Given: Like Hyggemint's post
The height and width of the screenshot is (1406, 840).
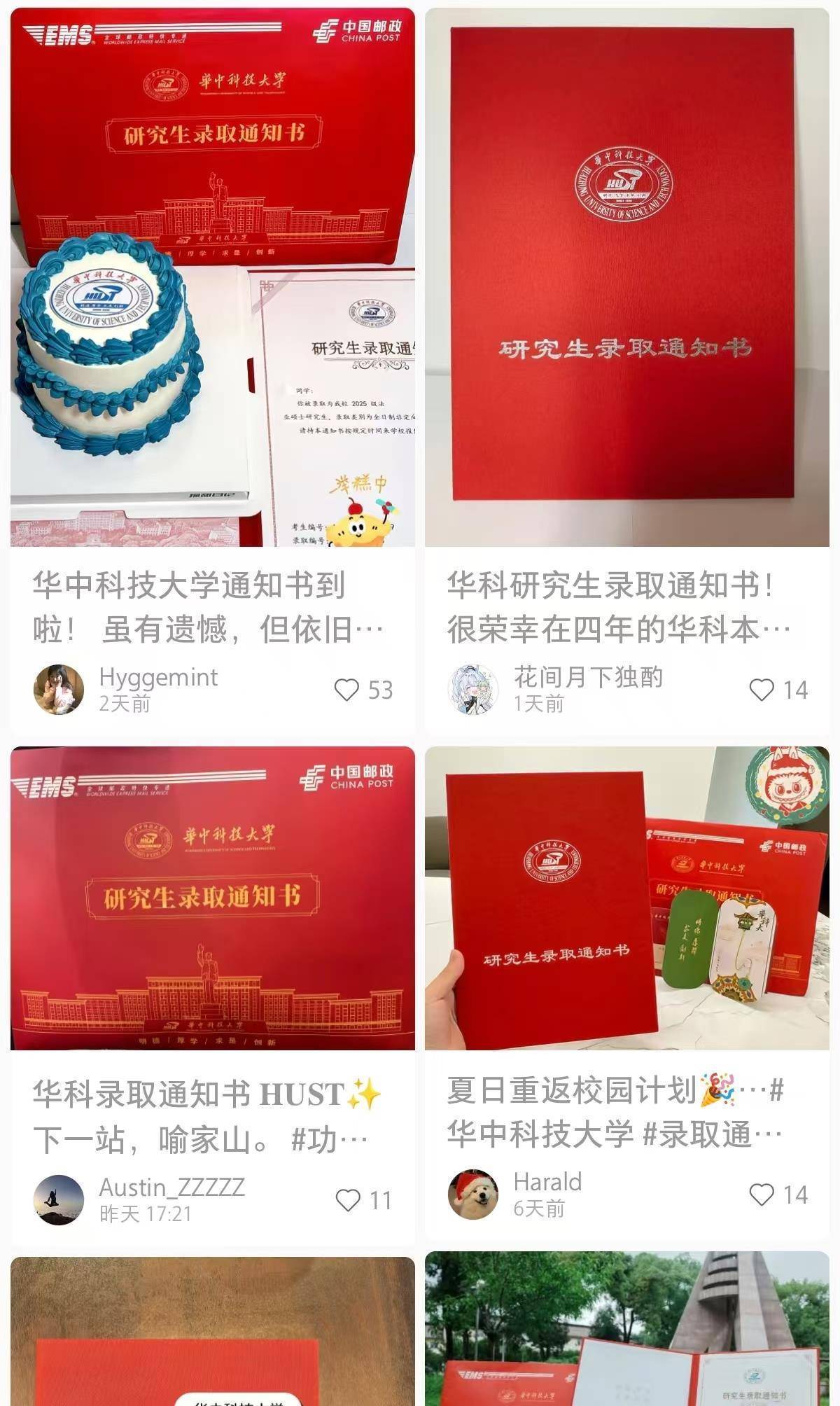Looking at the screenshot, I should pyautogui.click(x=347, y=690).
